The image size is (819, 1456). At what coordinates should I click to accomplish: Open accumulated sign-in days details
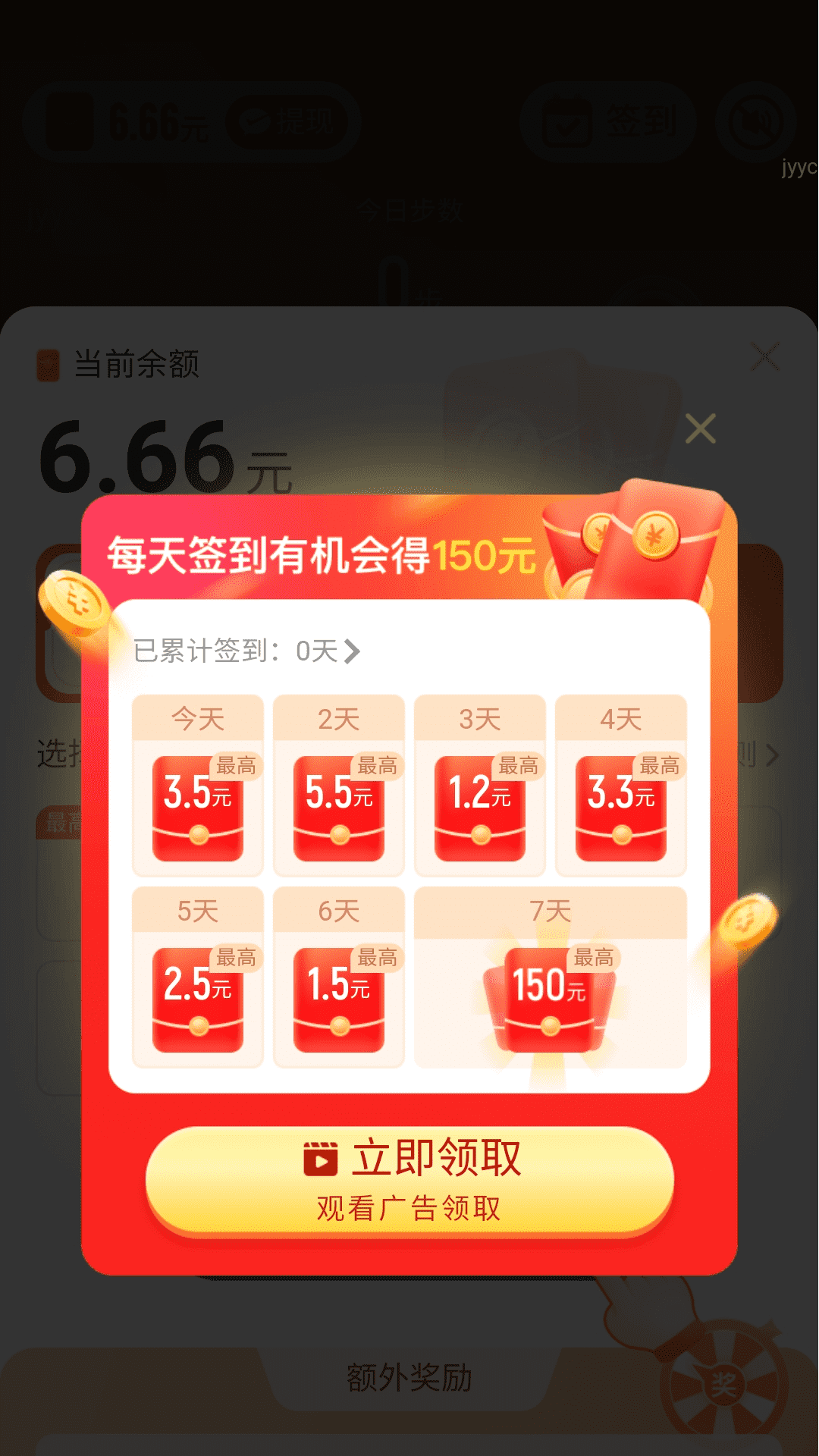[x=247, y=651]
